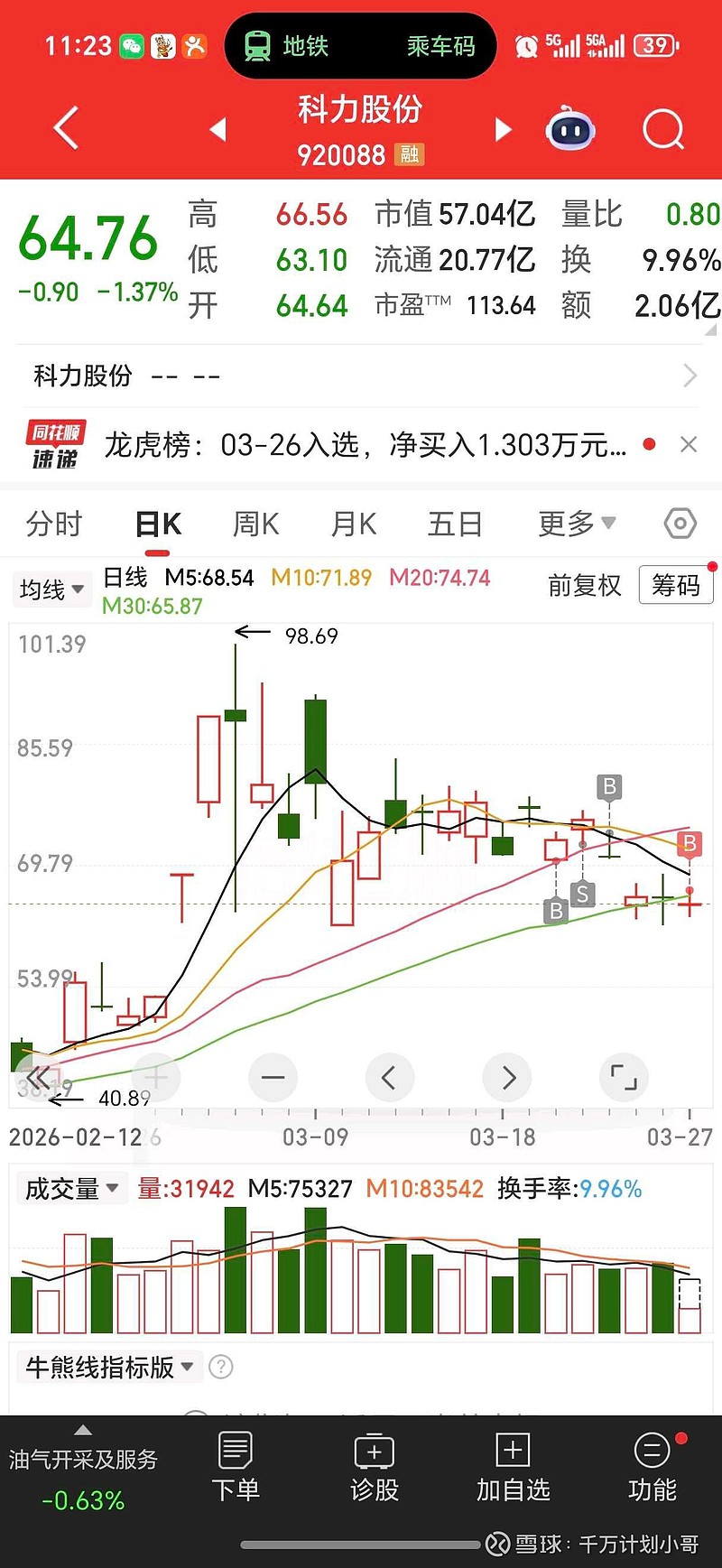722x1568 pixels.
Task: Tap the AI assistant robot icon
Action: click(570, 129)
